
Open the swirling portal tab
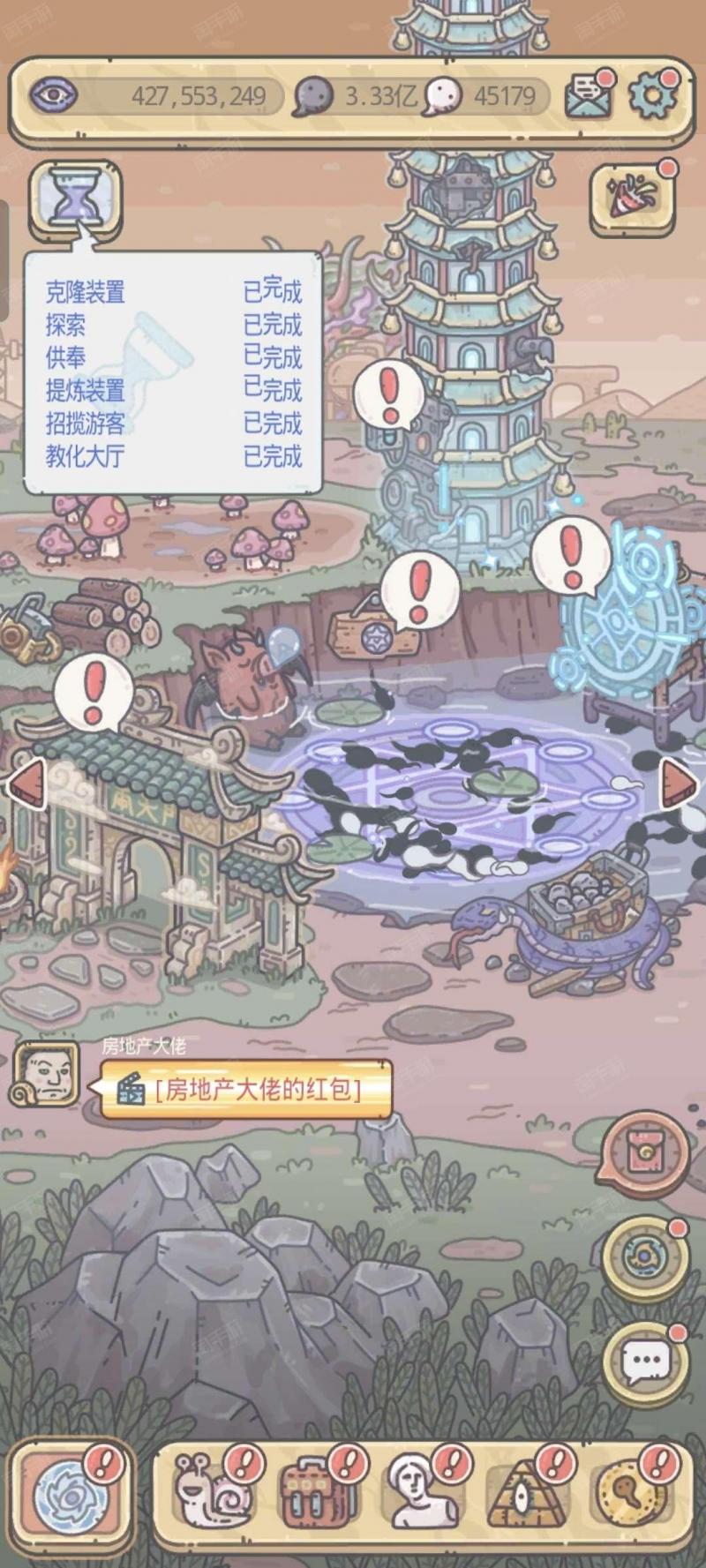[x=71, y=1494]
